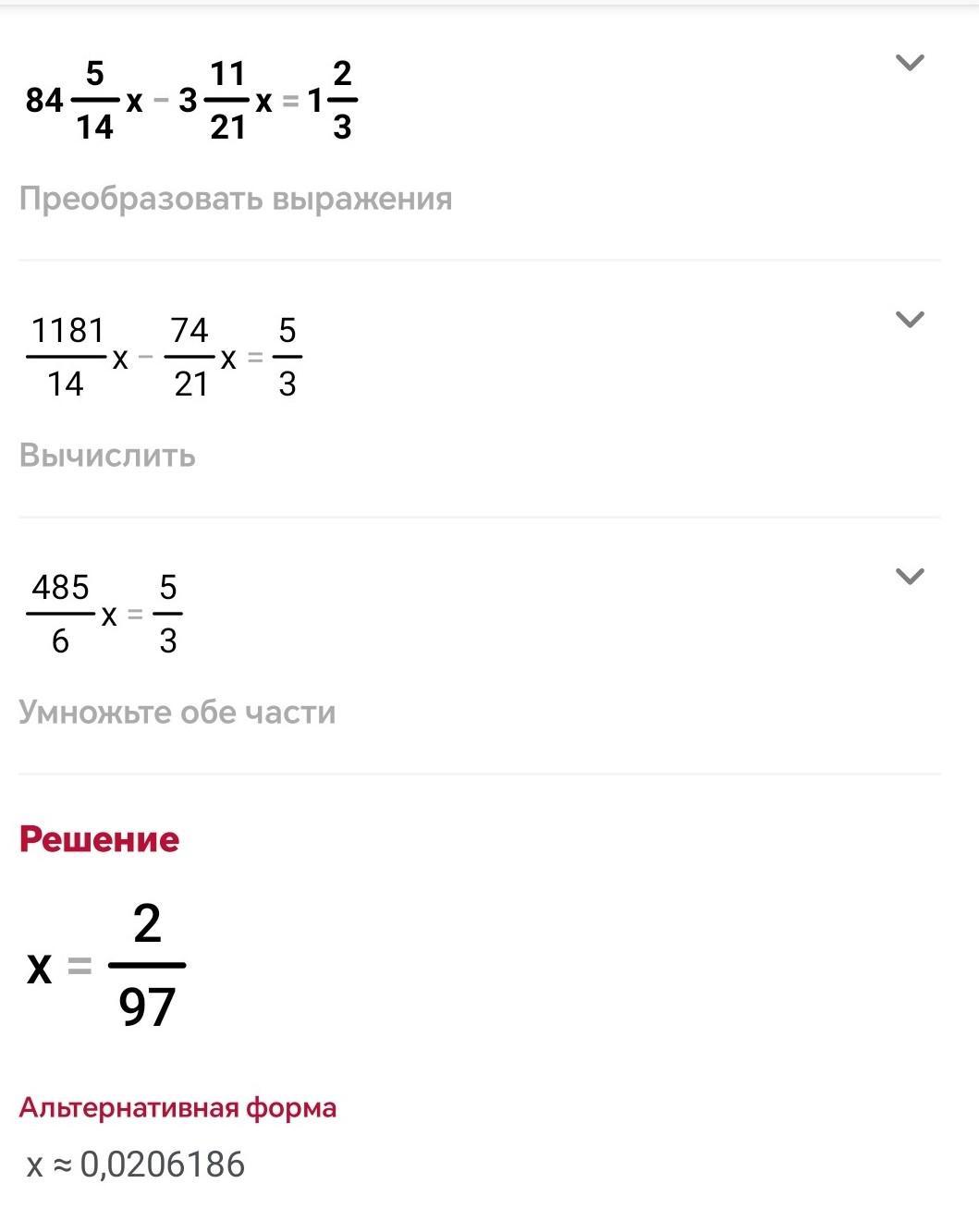Expand the step "Вычислить"
The height and width of the screenshot is (1232, 979).
pyautogui.click(x=911, y=320)
